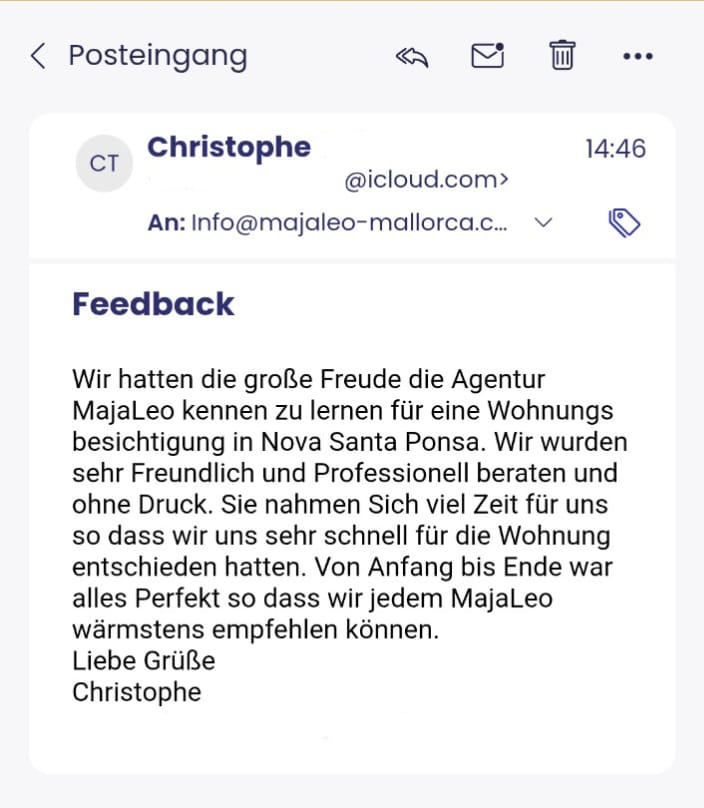Go back to Posteingang
Screen dimensions: 704x808
point(38,56)
